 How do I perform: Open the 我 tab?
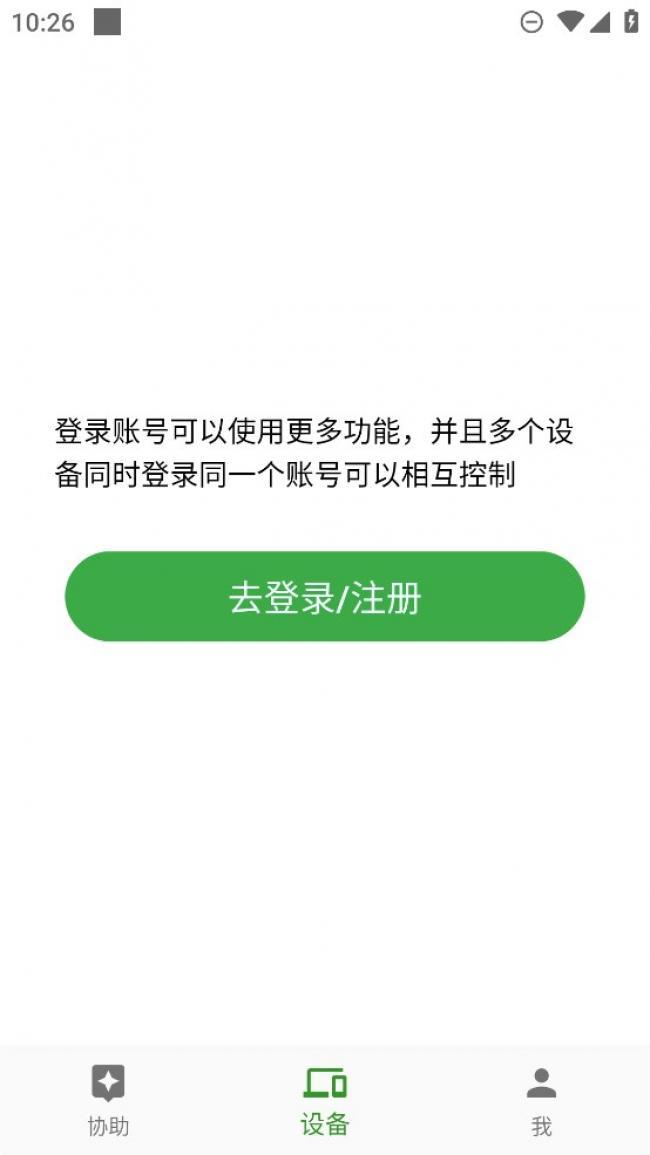coord(542,1100)
